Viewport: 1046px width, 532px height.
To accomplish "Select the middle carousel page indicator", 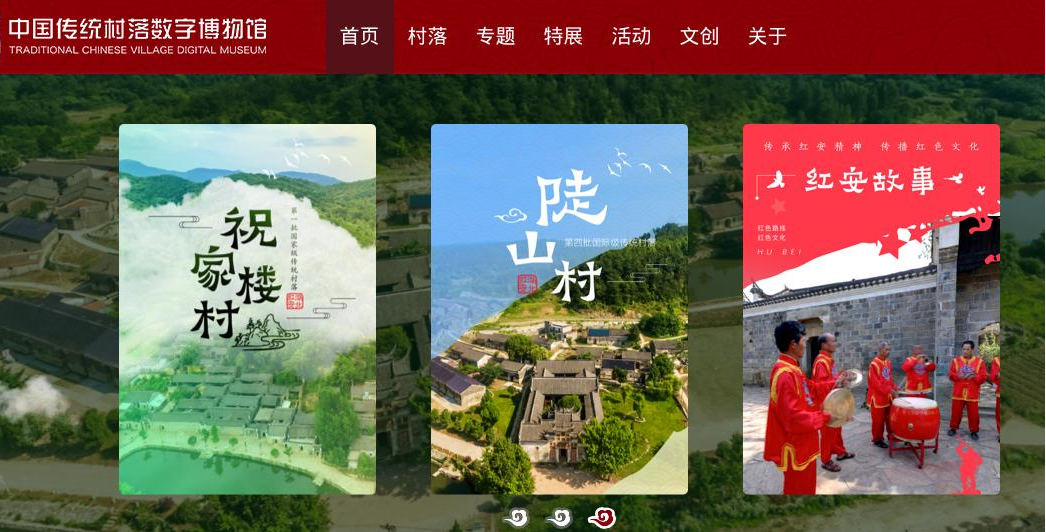I will (x=559, y=518).
